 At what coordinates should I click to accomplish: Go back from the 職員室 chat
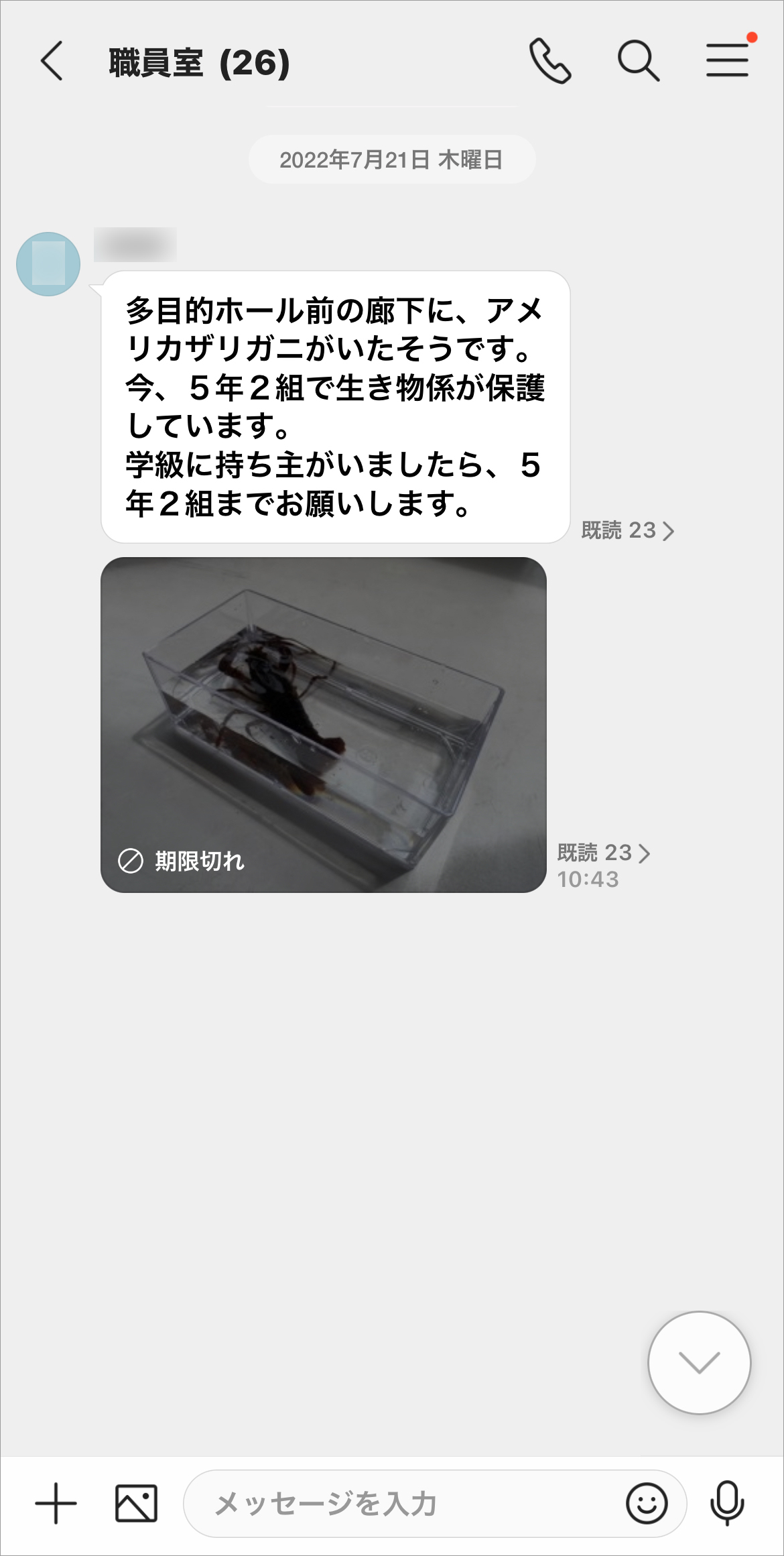click(52, 62)
